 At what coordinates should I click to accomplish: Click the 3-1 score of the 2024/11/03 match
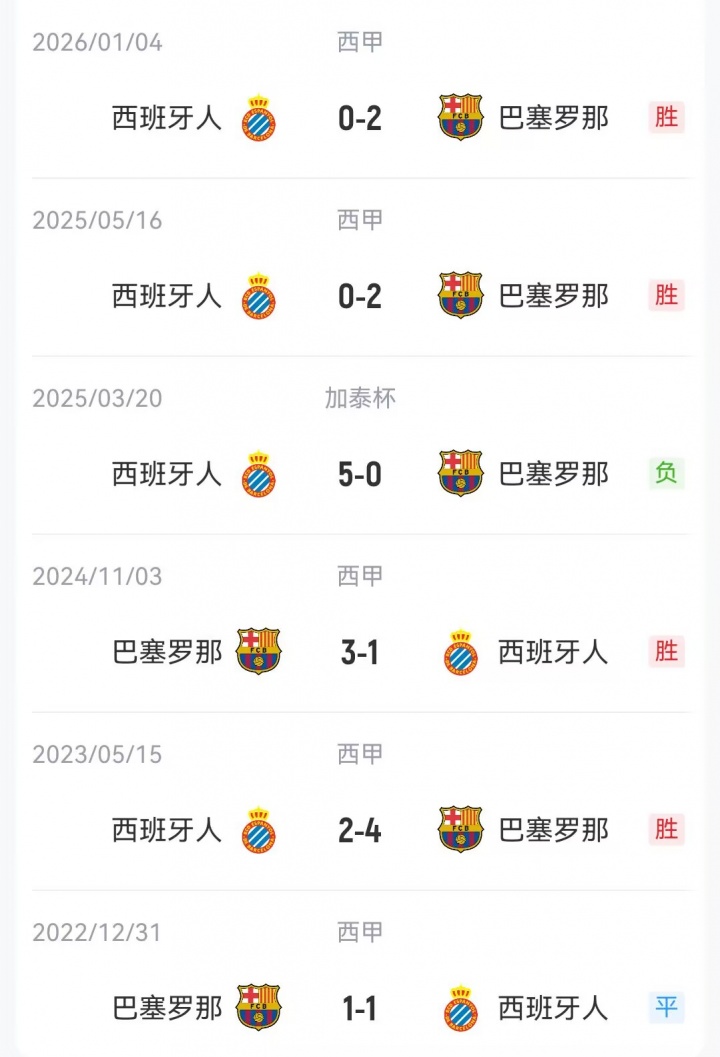click(x=358, y=652)
